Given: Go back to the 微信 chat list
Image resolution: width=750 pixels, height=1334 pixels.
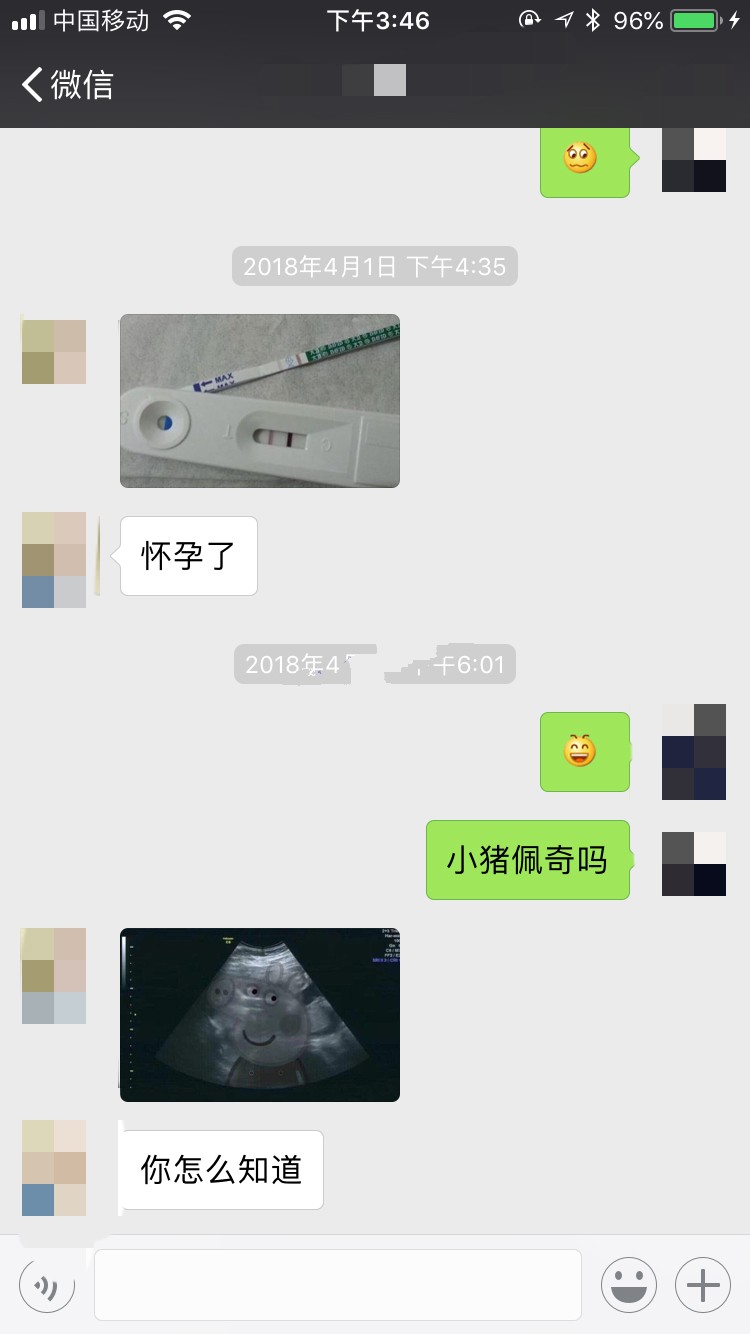Looking at the screenshot, I should 66,85.
